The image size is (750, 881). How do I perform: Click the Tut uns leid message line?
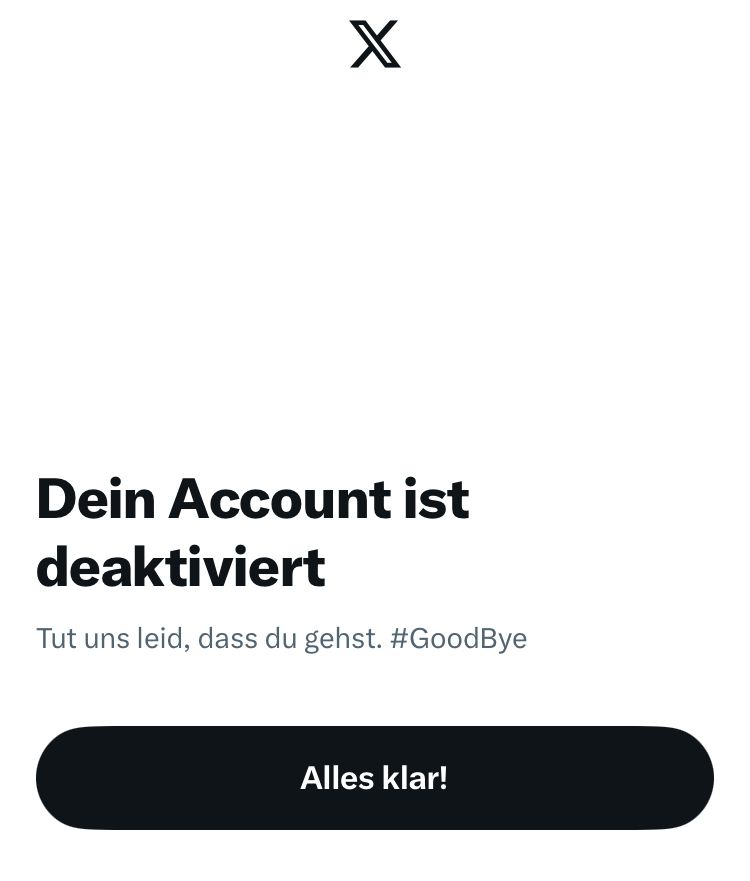[x=281, y=638]
